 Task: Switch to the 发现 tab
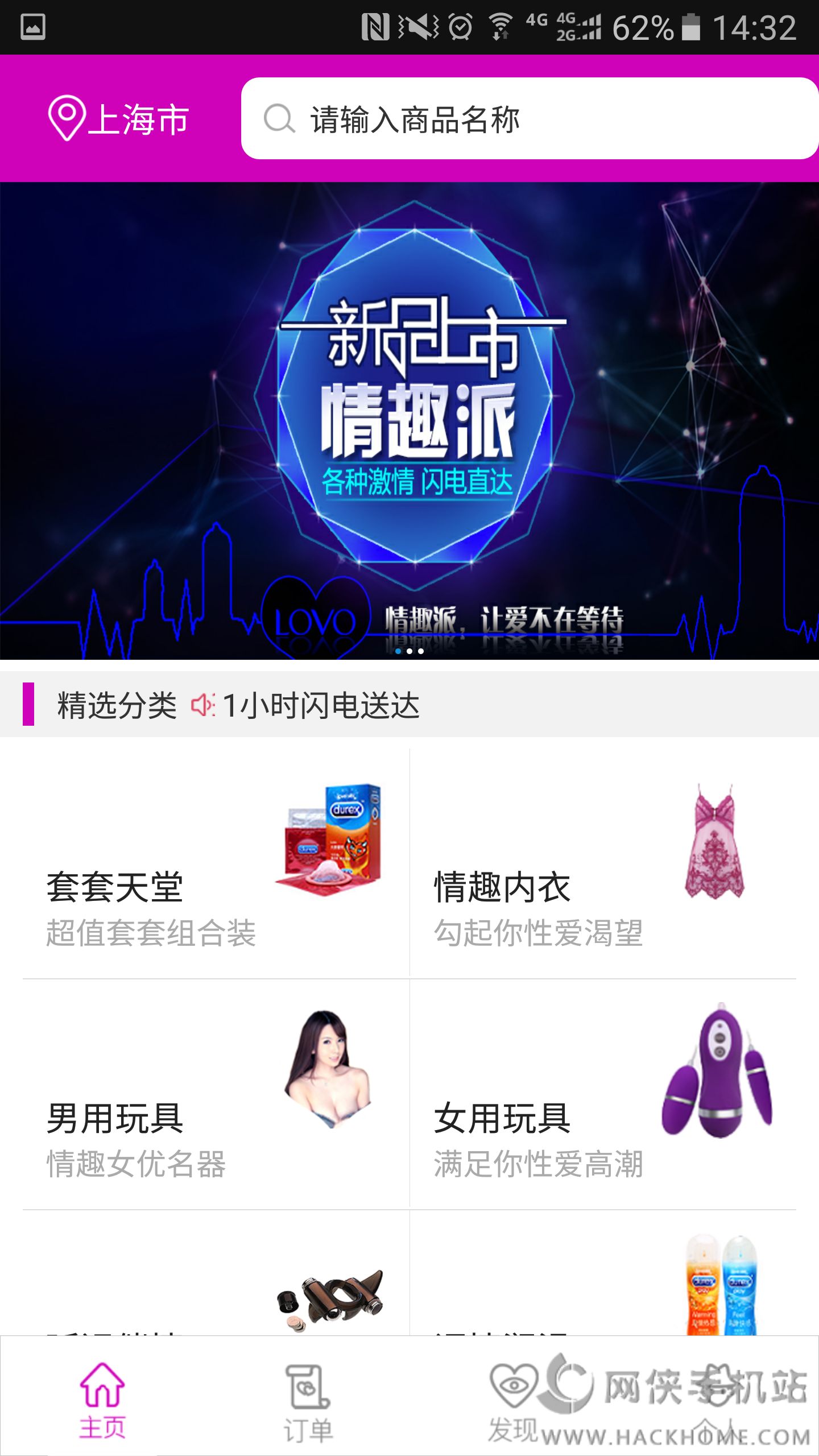pyautogui.click(x=513, y=1399)
